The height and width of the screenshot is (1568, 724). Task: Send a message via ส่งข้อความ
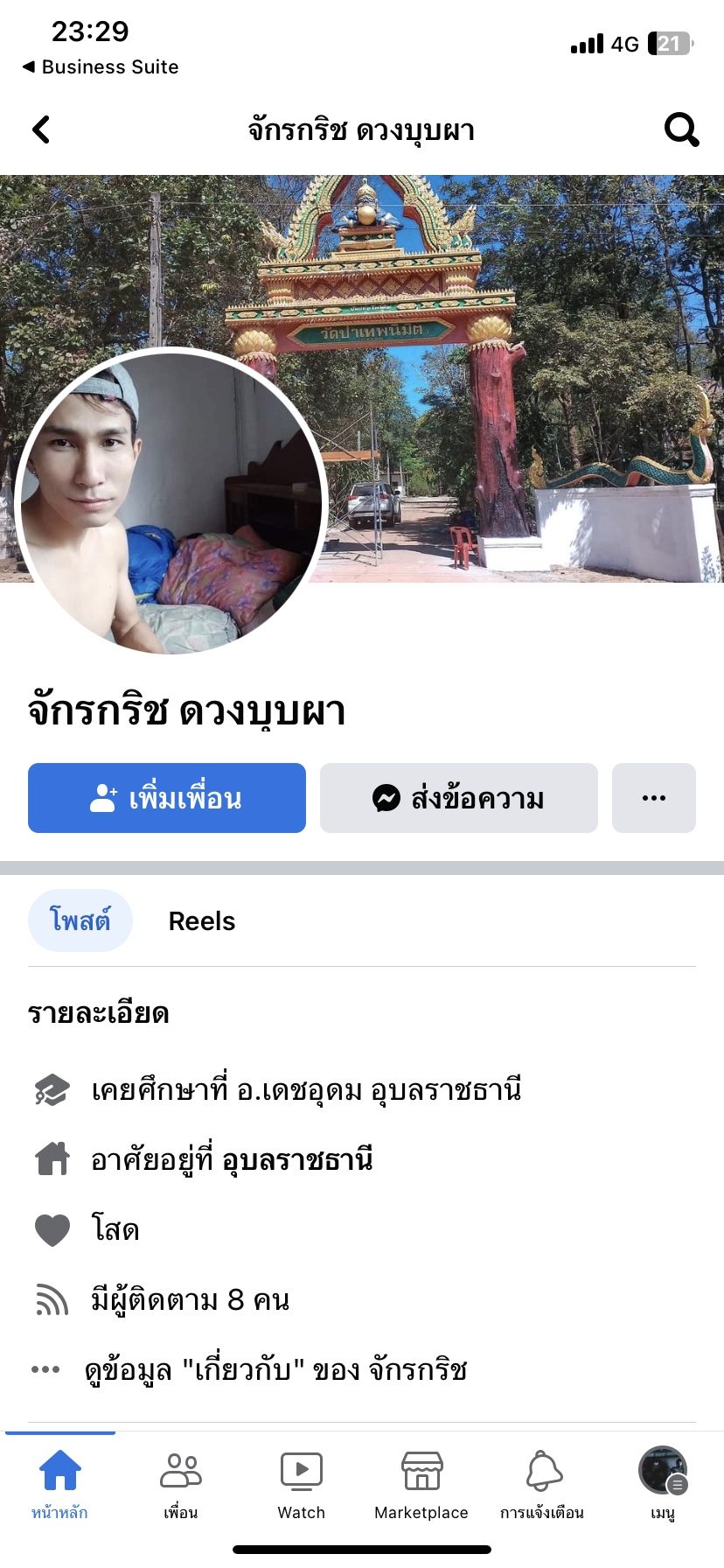(458, 798)
